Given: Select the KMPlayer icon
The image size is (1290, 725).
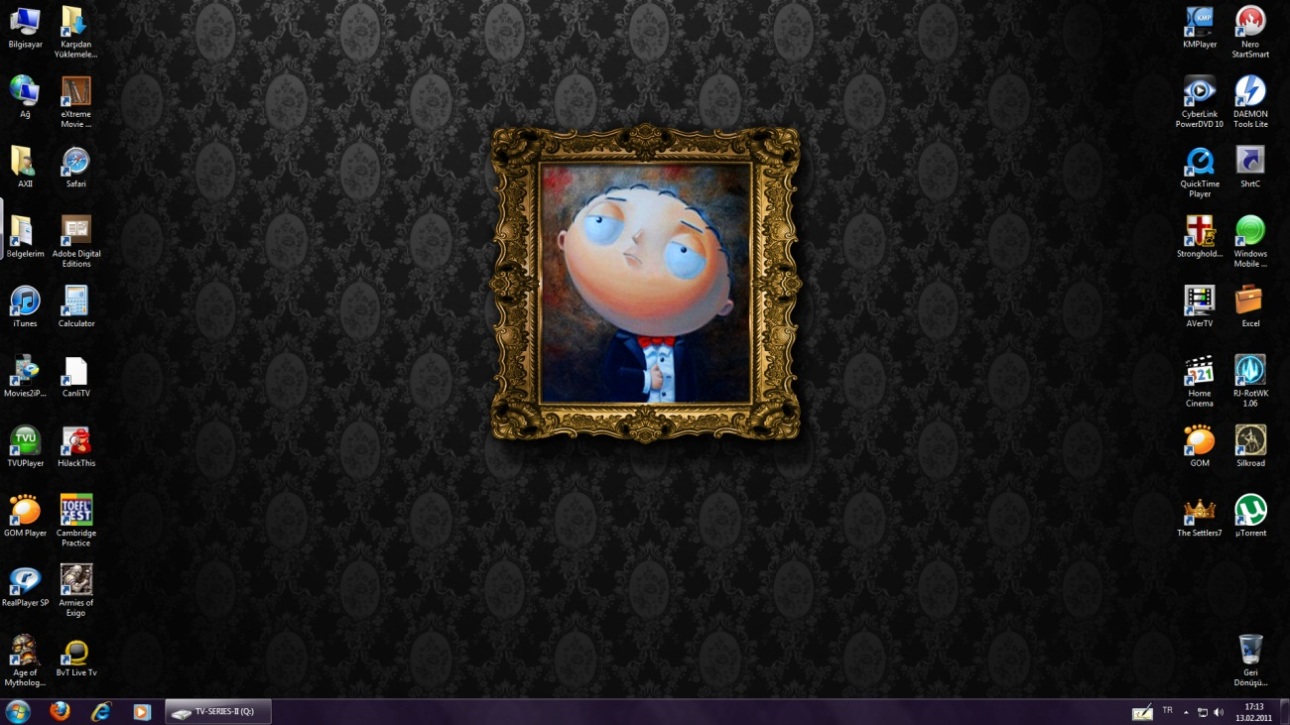Looking at the screenshot, I should [x=1199, y=22].
